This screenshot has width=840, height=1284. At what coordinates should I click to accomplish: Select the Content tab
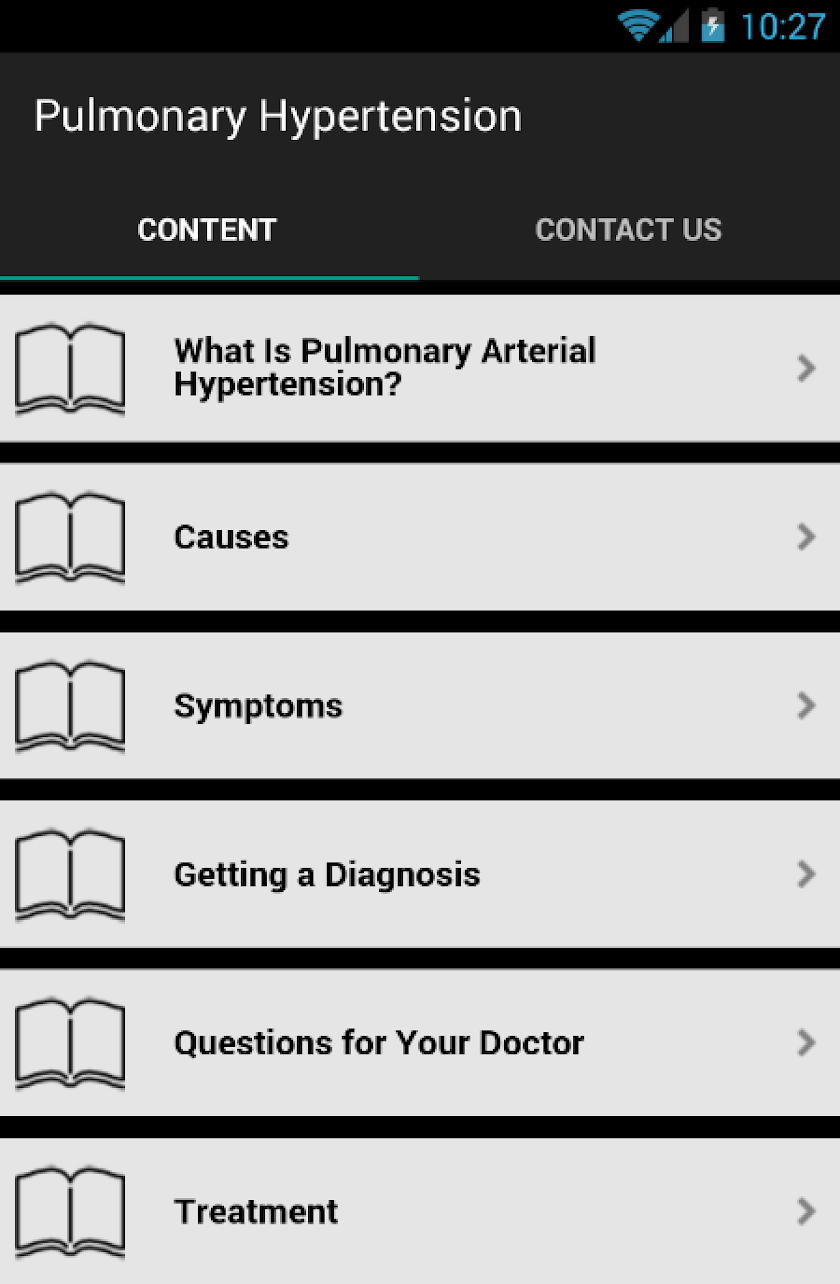coord(207,230)
